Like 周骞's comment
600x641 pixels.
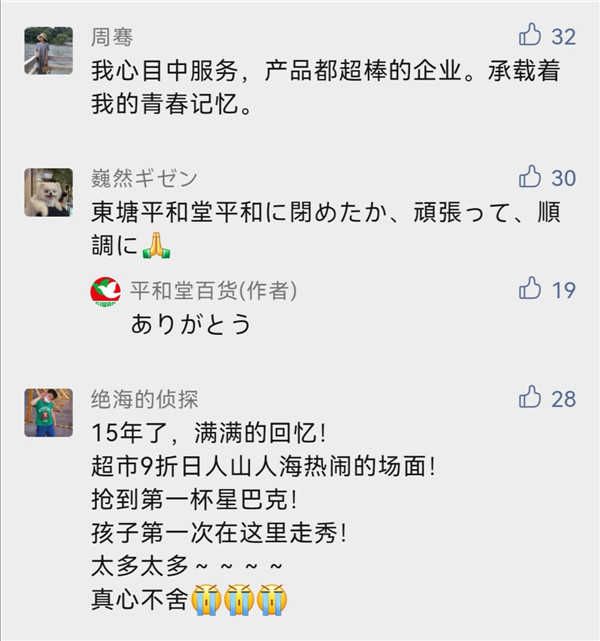click(530, 36)
